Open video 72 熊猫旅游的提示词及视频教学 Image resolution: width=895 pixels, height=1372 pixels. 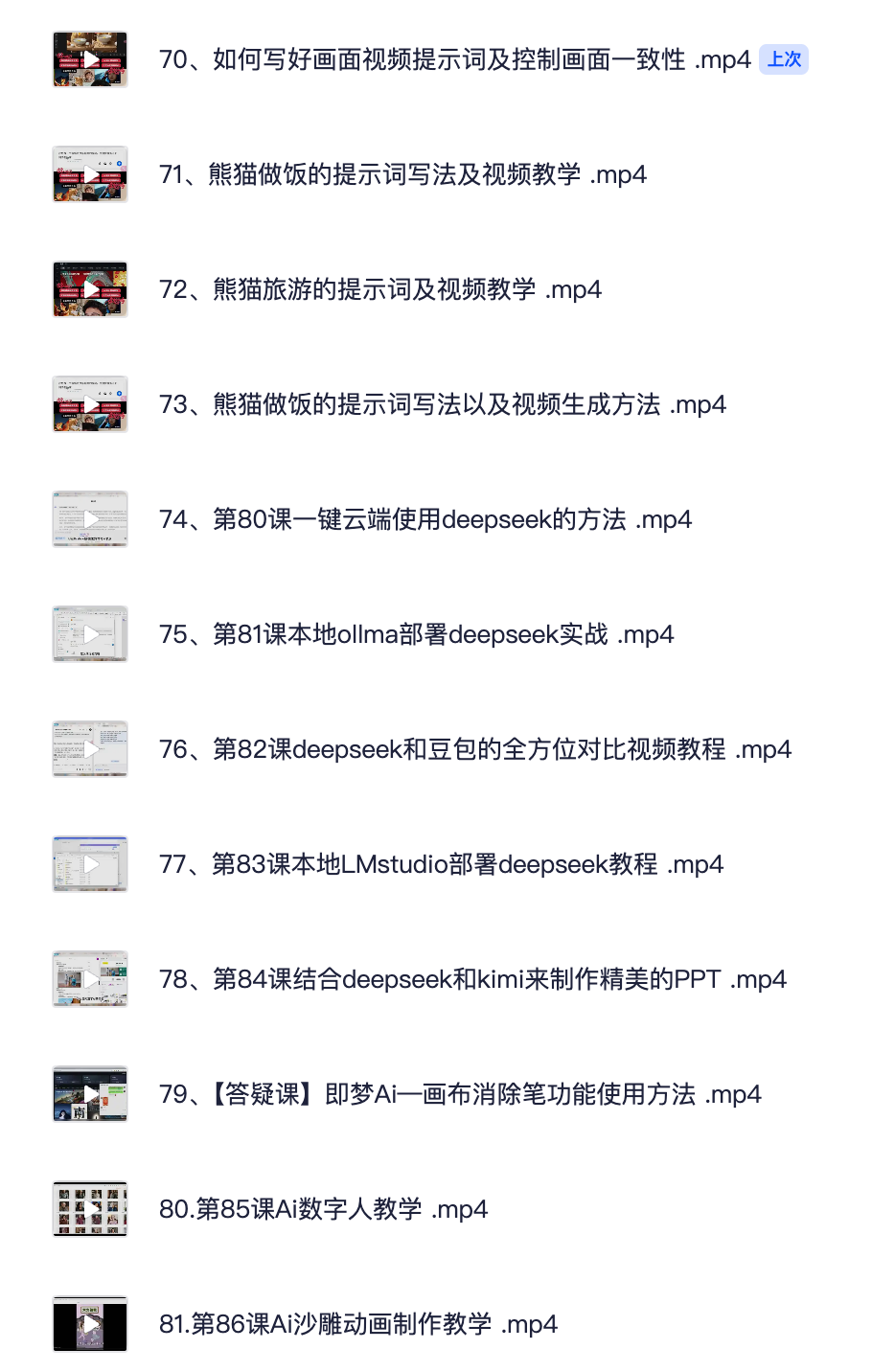[x=379, y=289]
